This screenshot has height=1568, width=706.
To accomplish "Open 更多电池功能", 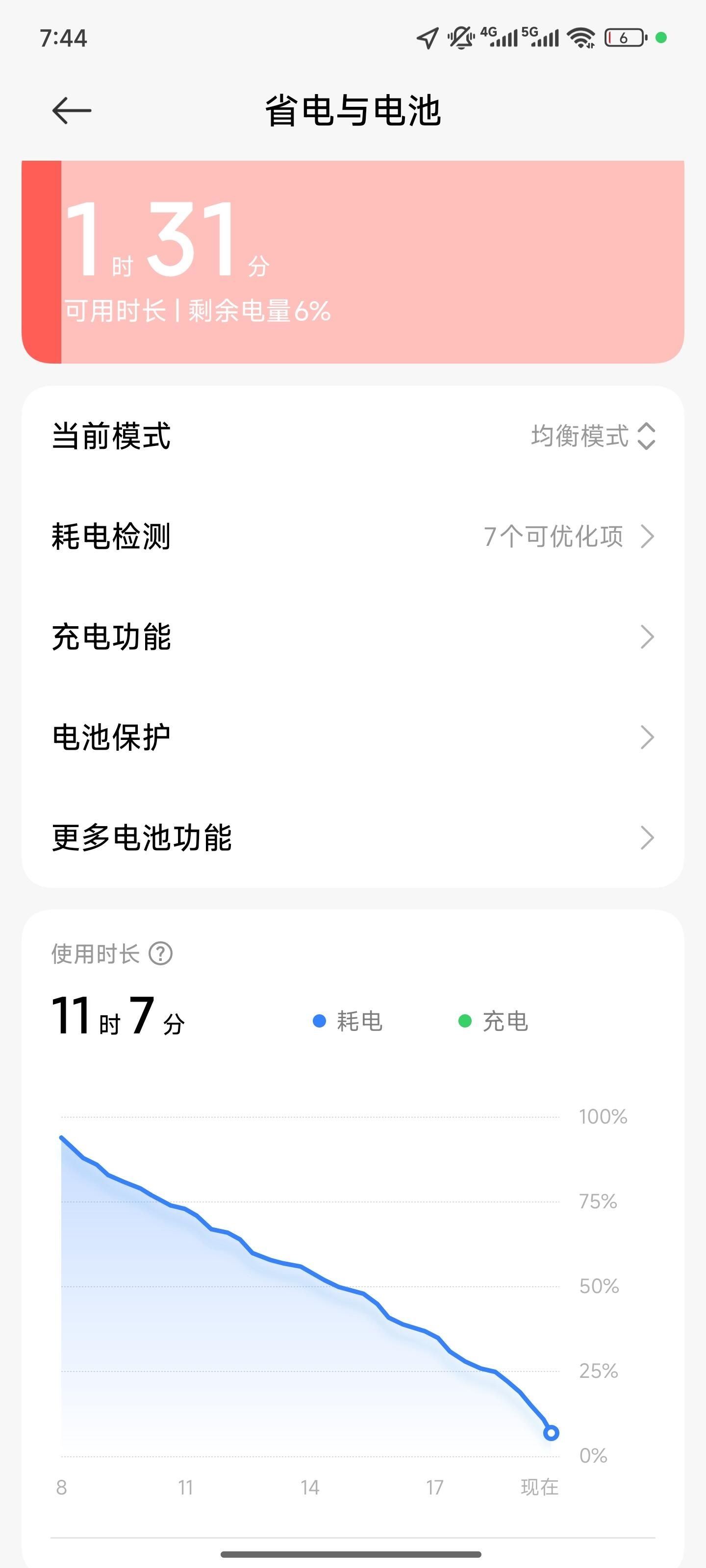I will click(353, 837).
